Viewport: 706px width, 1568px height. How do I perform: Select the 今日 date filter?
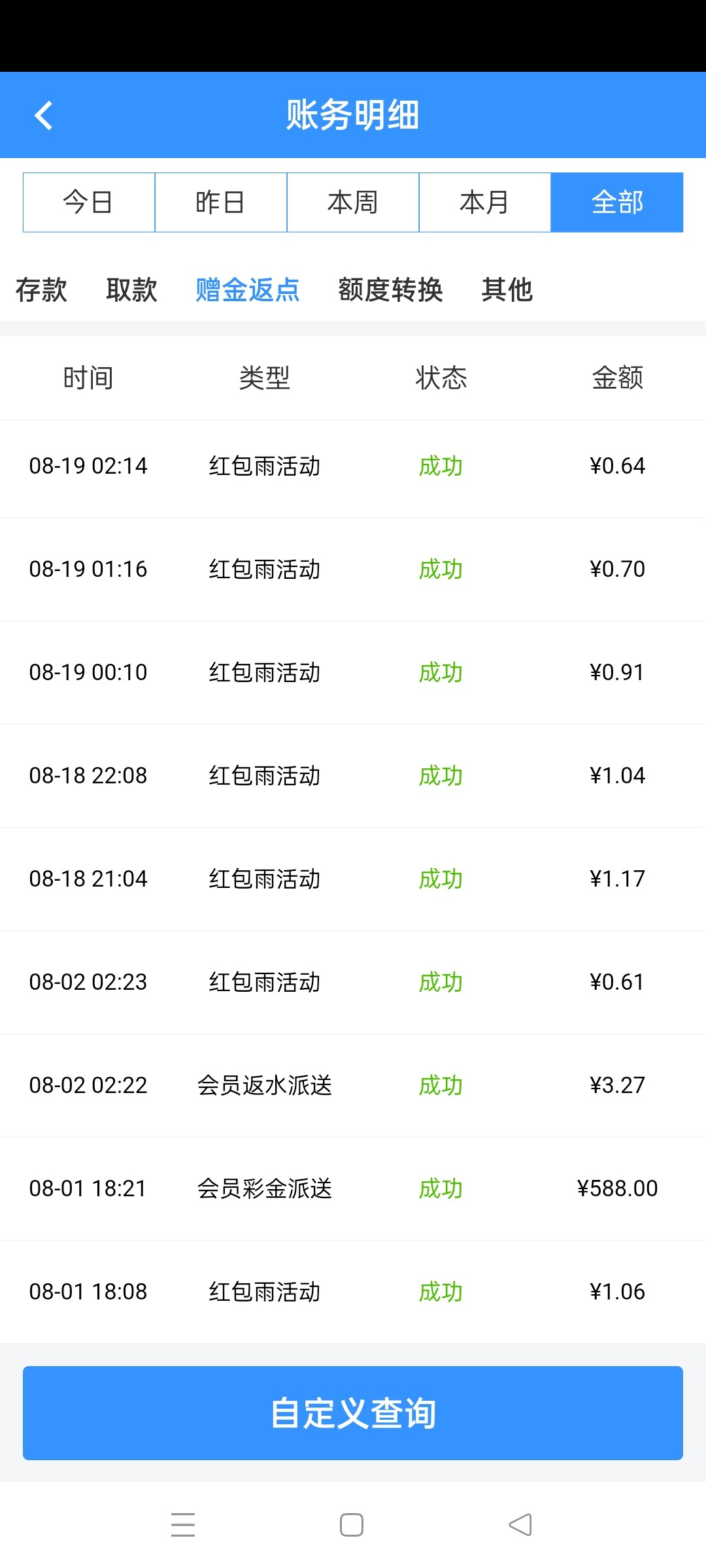[x=89, y=203]
